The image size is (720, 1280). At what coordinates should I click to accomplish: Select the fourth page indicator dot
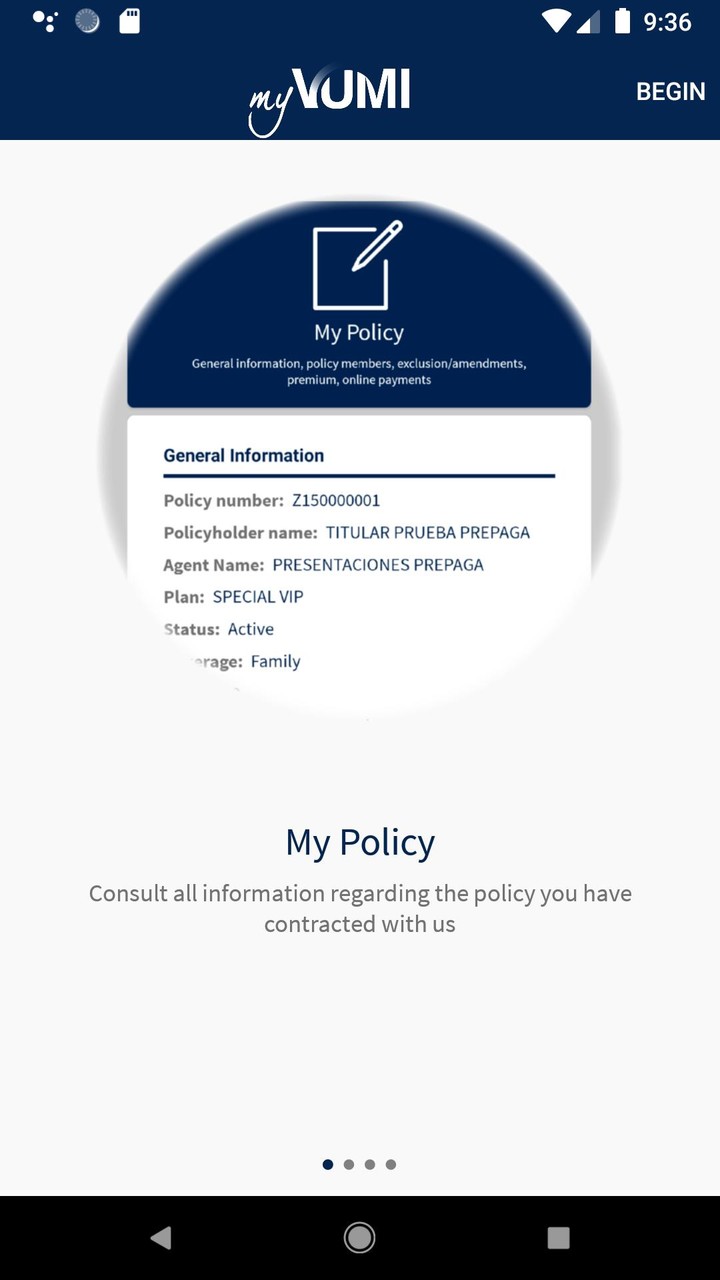pyautogui.click(x=391, y=1164)
